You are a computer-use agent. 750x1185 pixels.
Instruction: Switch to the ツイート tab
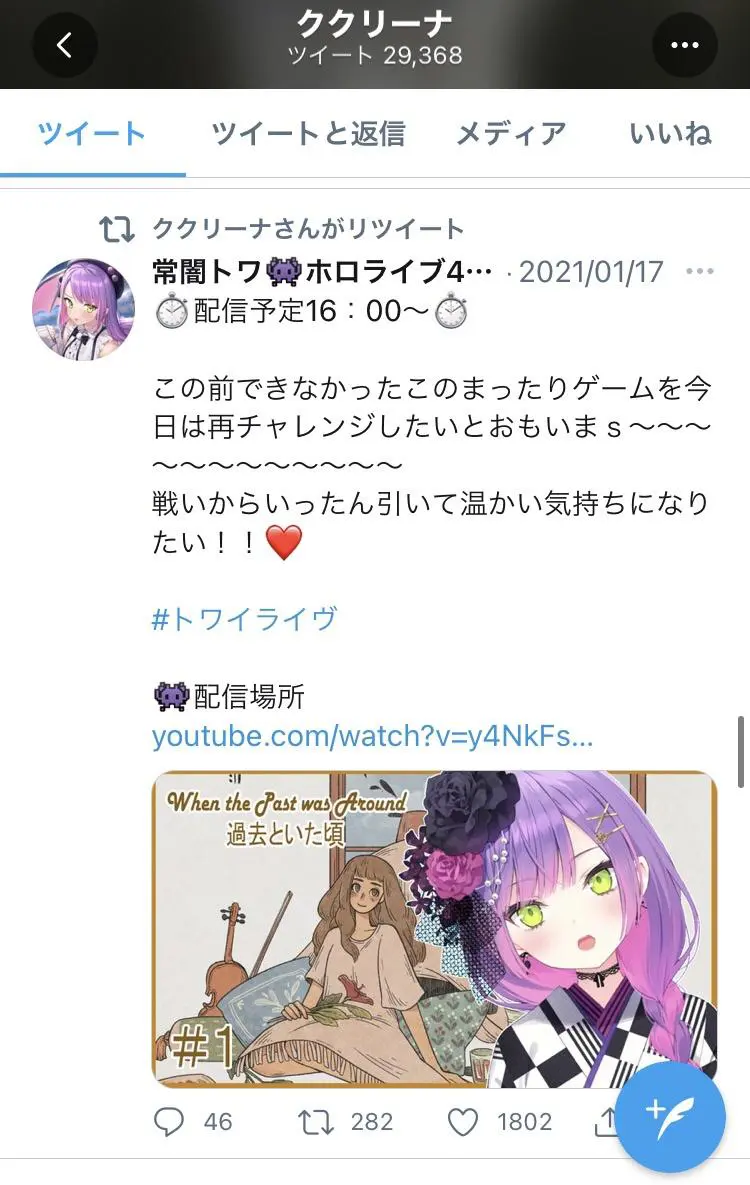click(92, 134)
